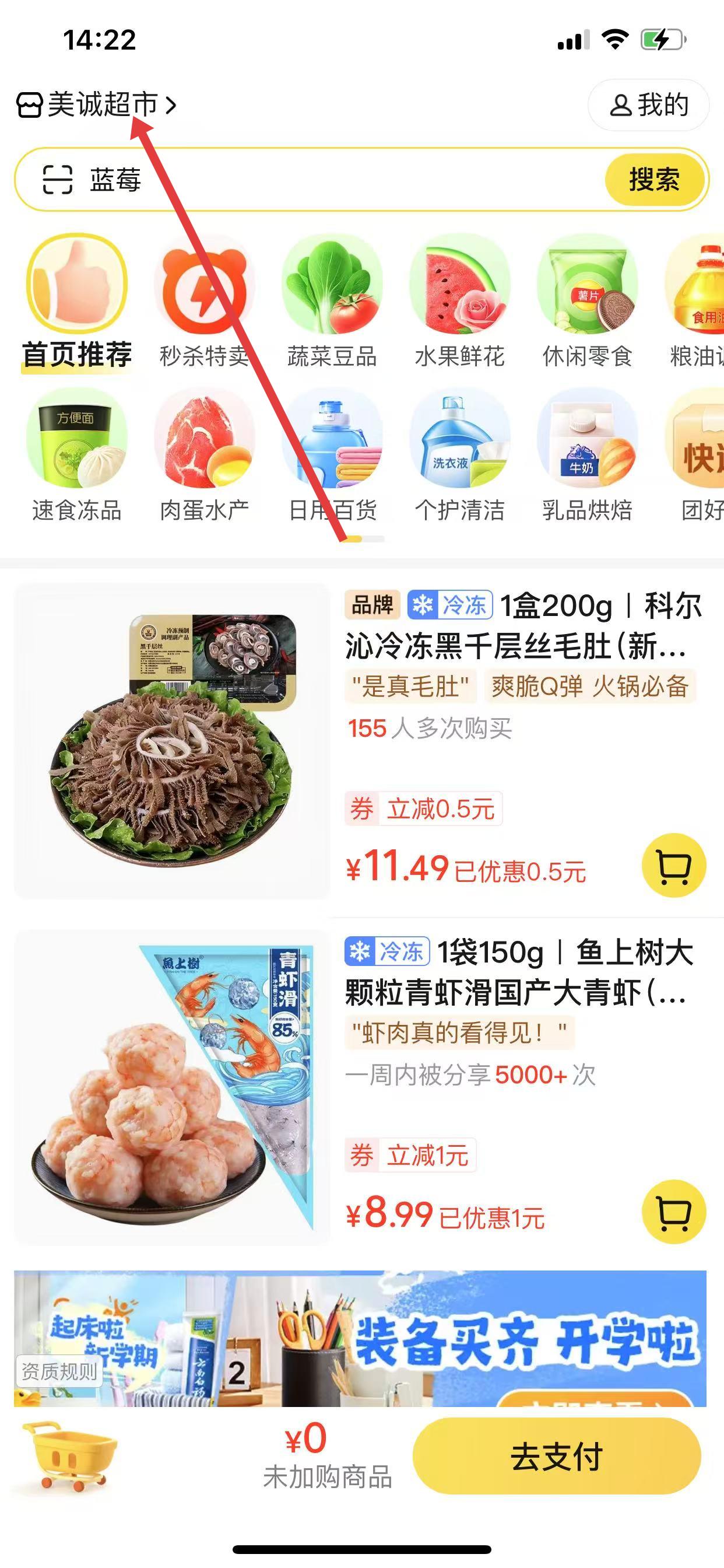Add 鱼上树青虾滑 to cart
Viewport: 724px width, 1568px height.
pos(674,1212)
